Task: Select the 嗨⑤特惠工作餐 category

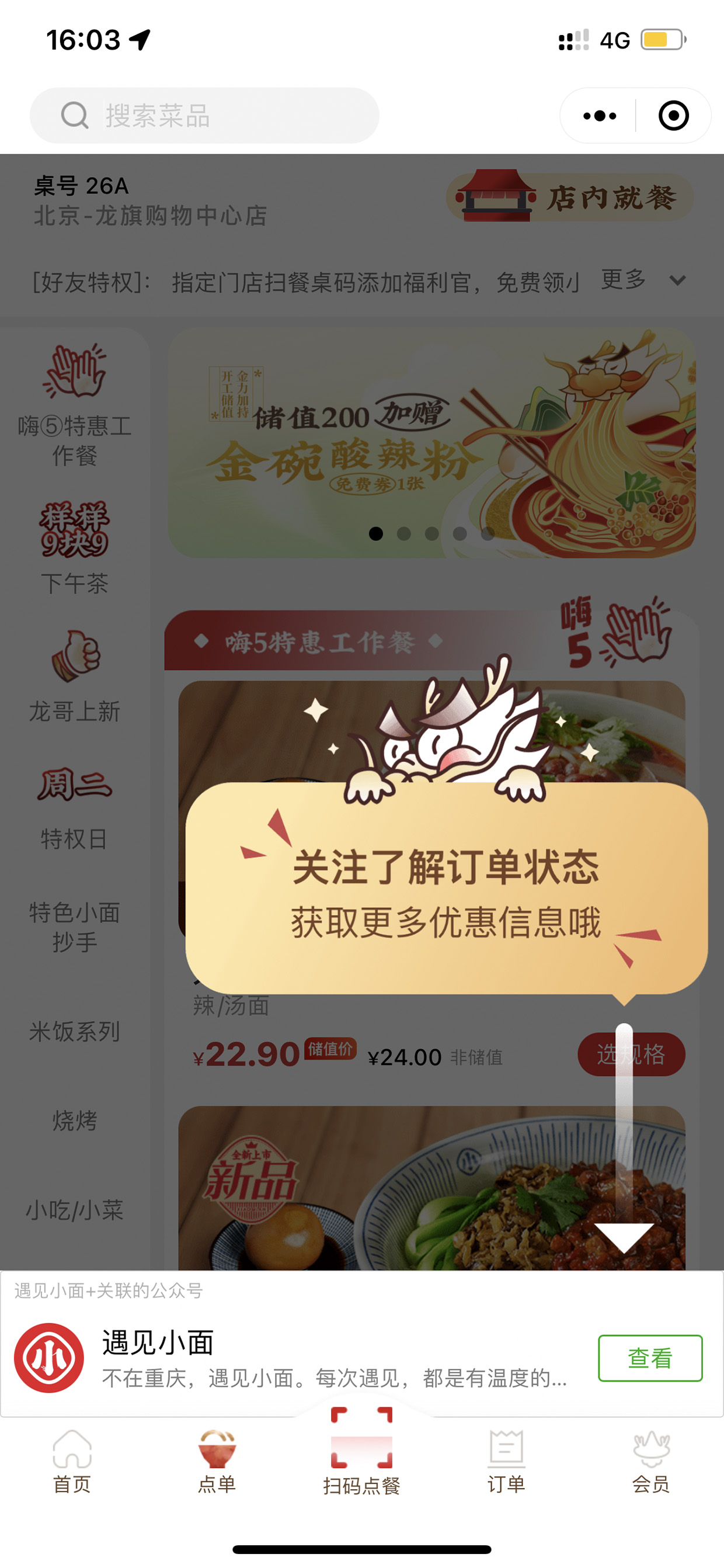Action: click(x=74, y=405)
